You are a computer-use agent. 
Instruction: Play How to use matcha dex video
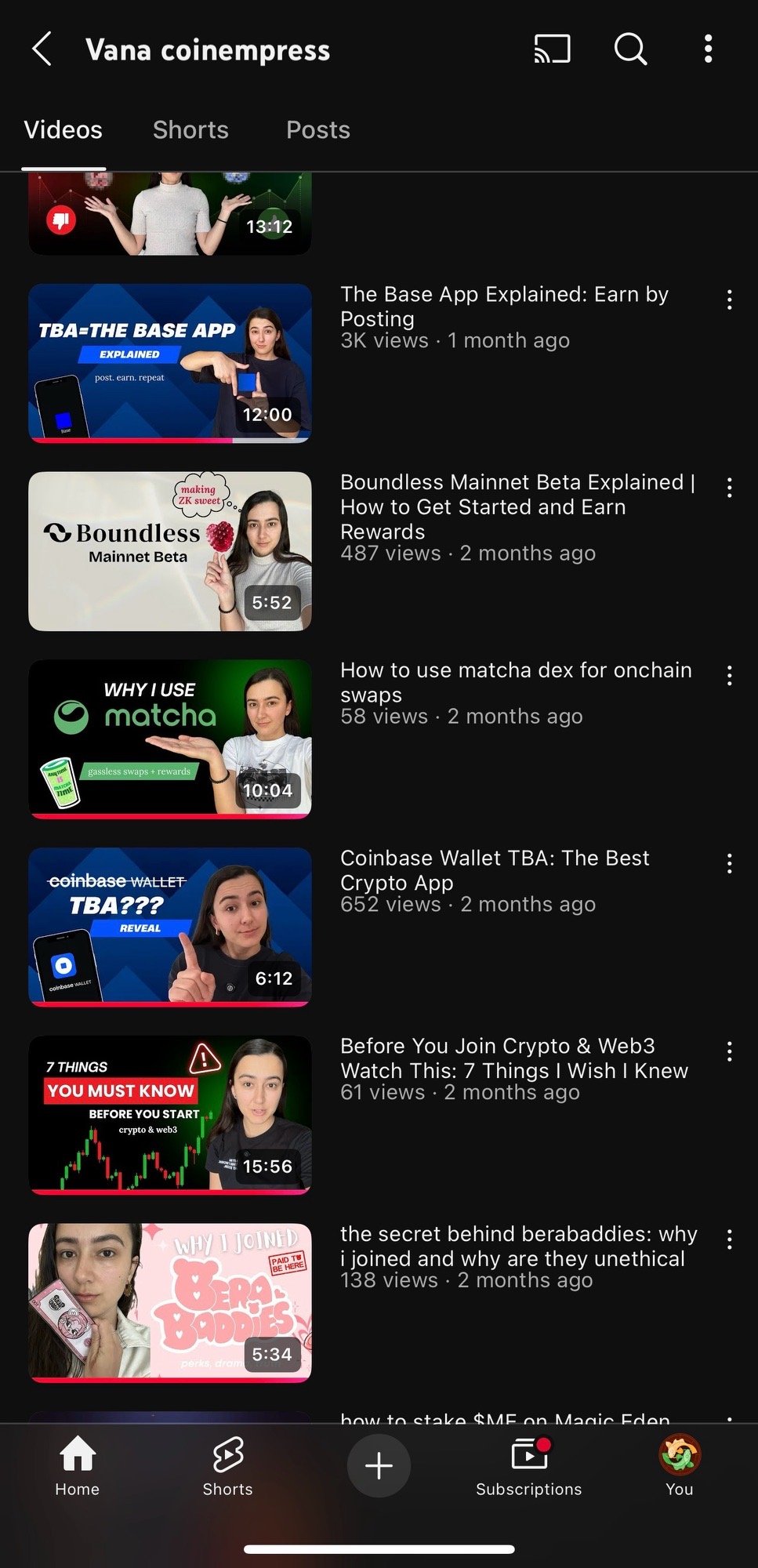point(170,739)
